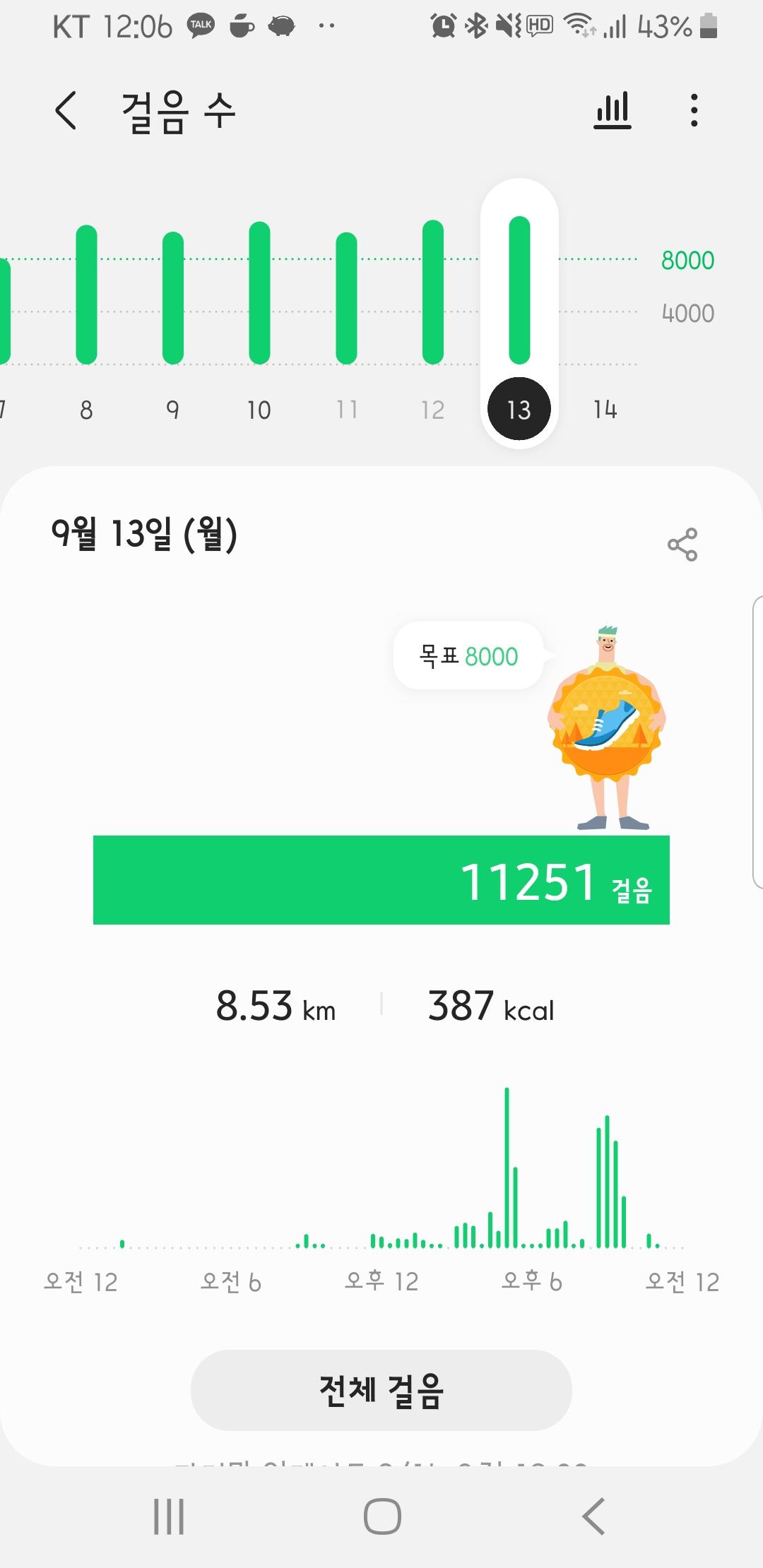The width and height of the screenshot is (763, 1568).
Task: Share the September 13 step record
Action: click(x=682, y=545)
